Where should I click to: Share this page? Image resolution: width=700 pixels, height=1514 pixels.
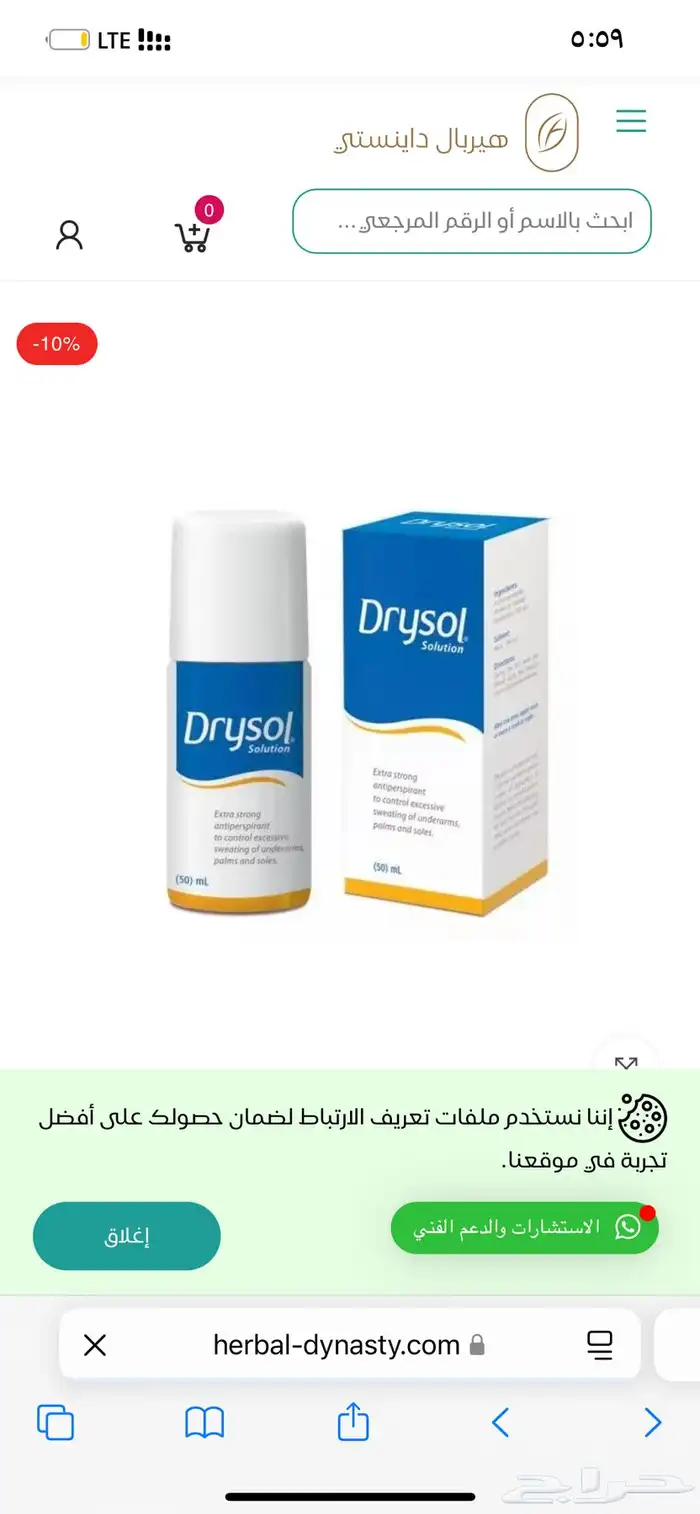coord(353,1421)
